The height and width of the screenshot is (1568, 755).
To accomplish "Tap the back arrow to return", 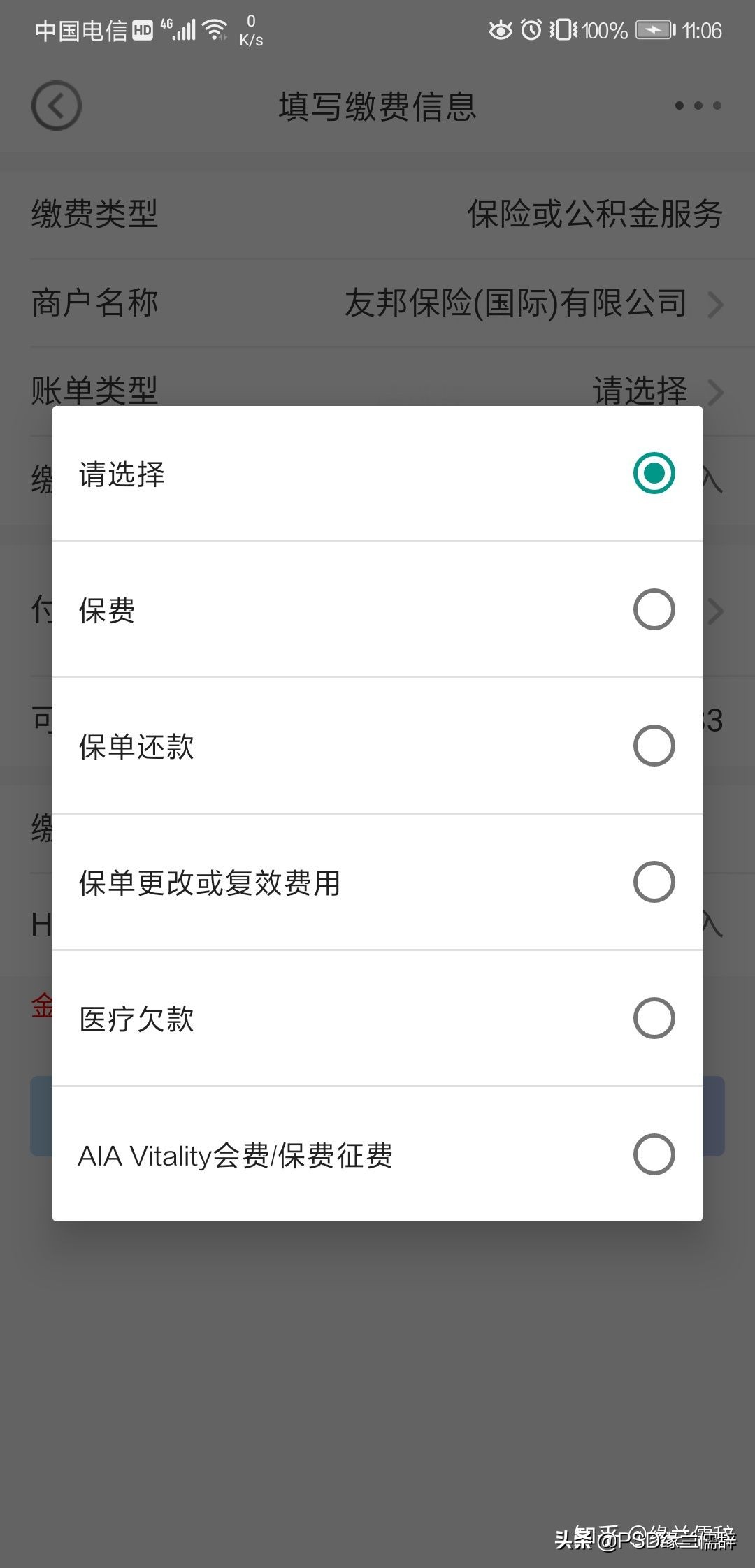I will pos(56,106).
